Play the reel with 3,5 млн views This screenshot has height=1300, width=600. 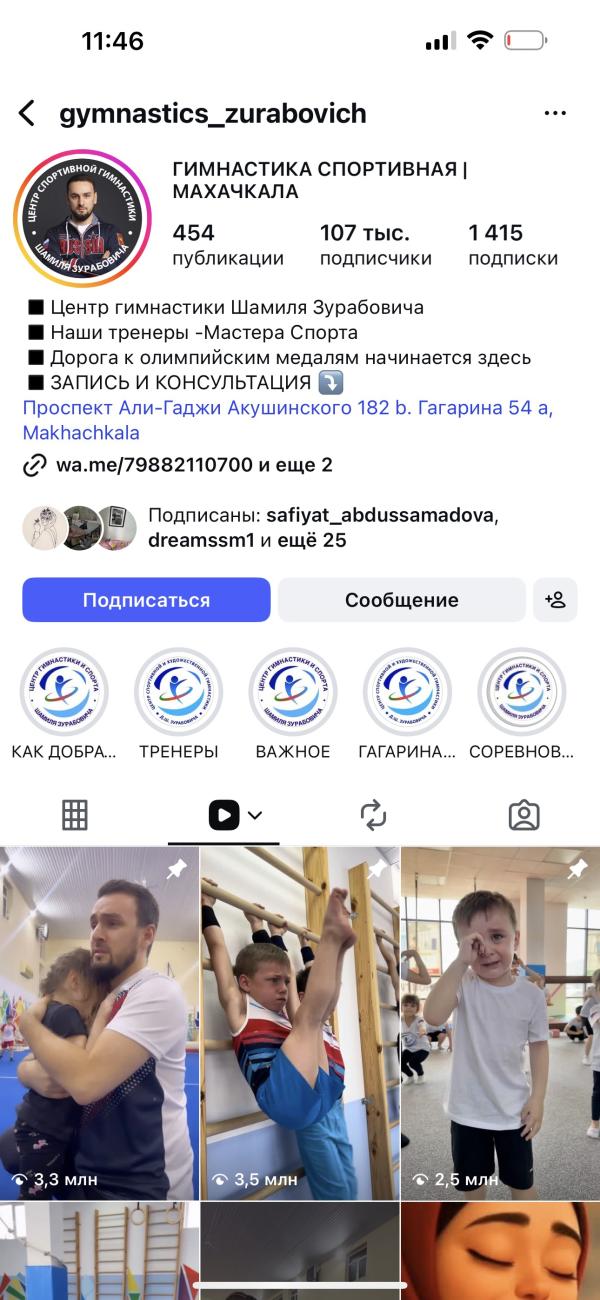(300, 1023)
